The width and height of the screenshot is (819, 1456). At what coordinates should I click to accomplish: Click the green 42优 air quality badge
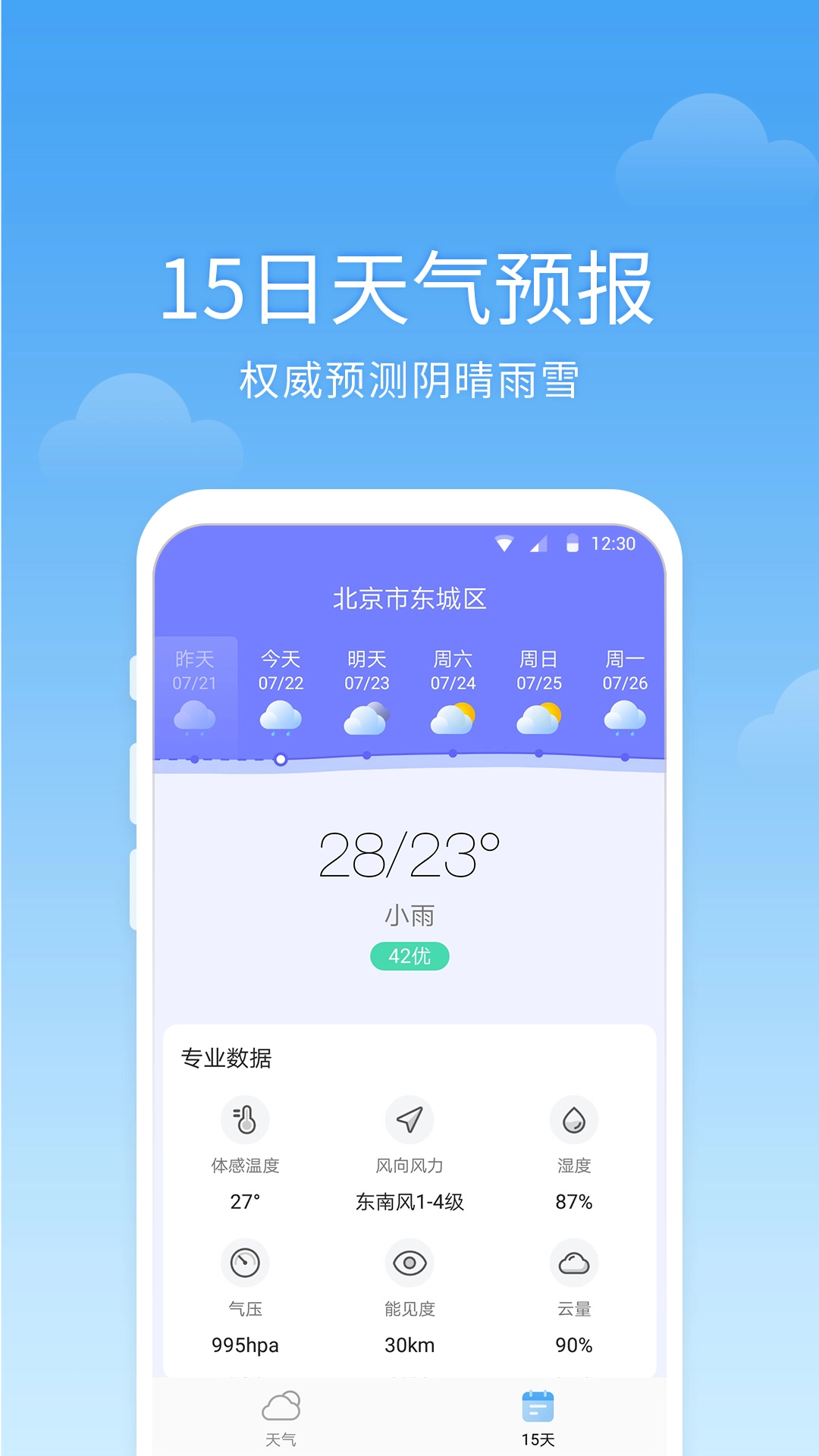(409, 956)
